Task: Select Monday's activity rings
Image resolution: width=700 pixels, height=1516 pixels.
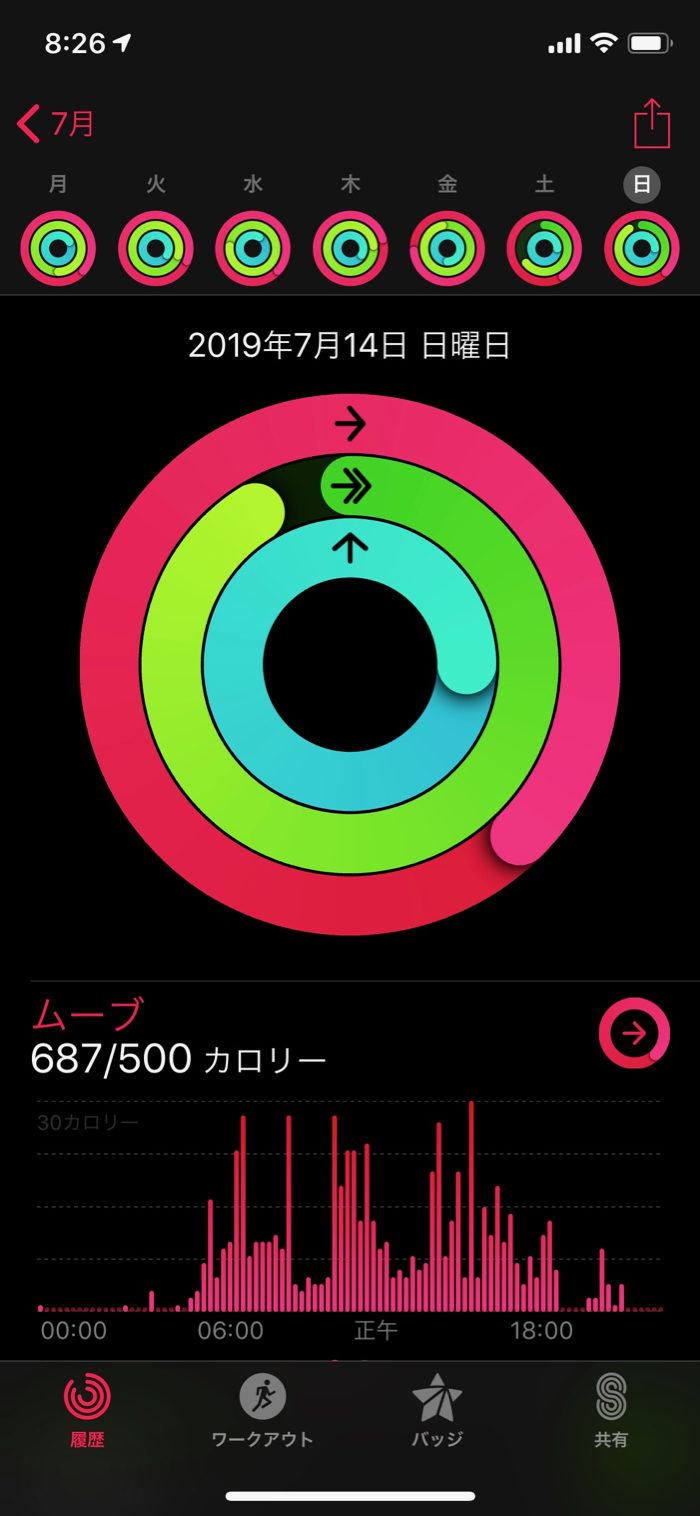Action: [59, 248]
